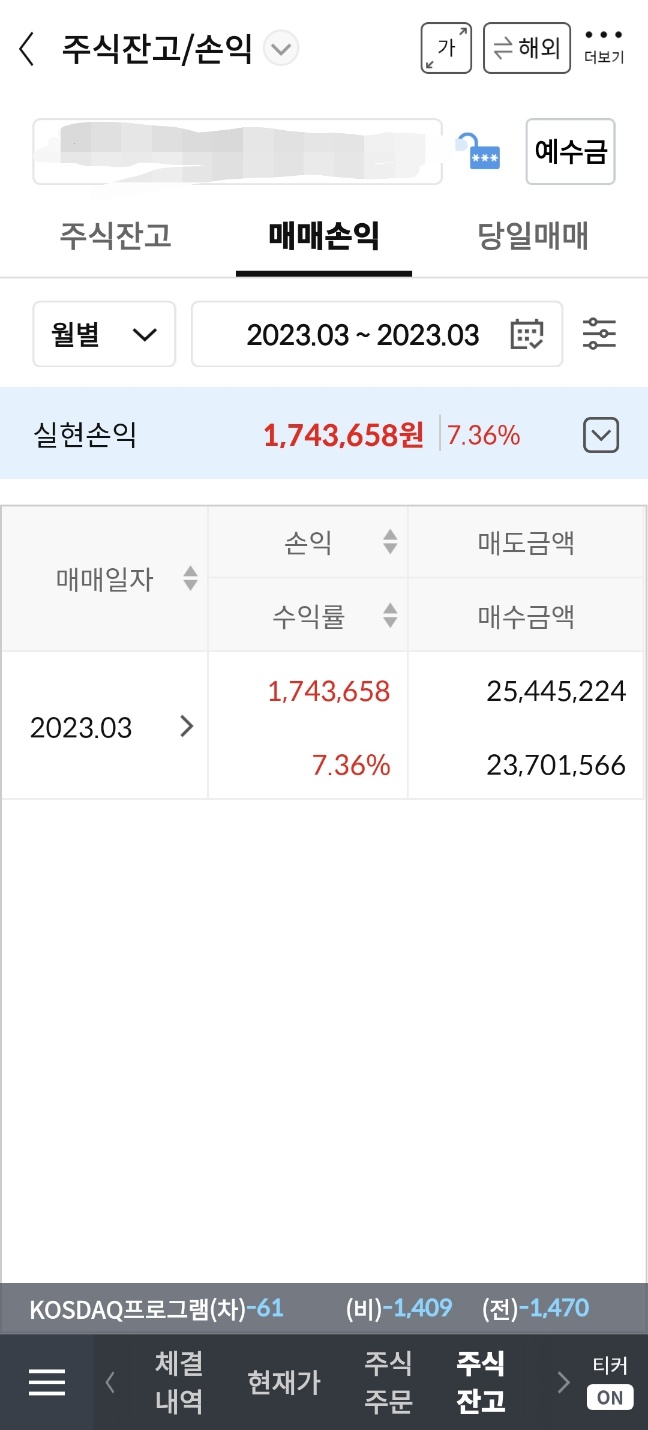Image resolution: width=648 pixels, height=1430 pixels.
Task: Expand the 주식잔고/손익 title dropdown
Action: tap(282, 48)
